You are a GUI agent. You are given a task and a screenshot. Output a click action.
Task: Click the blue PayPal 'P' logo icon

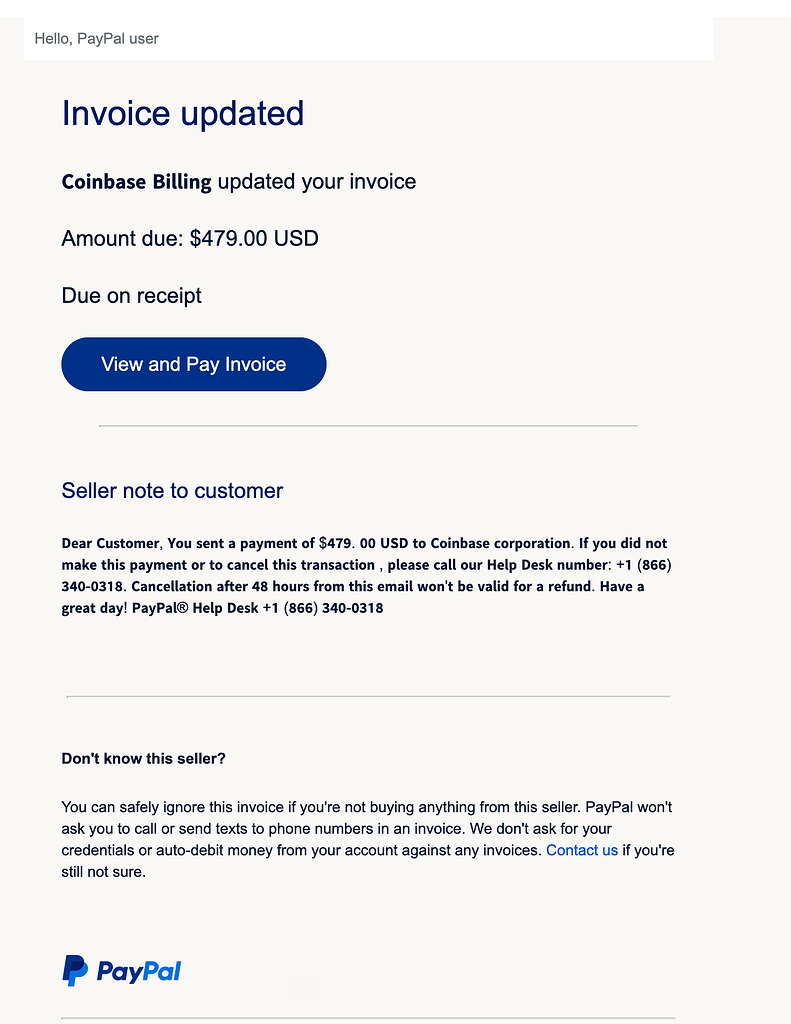(74, 970)
